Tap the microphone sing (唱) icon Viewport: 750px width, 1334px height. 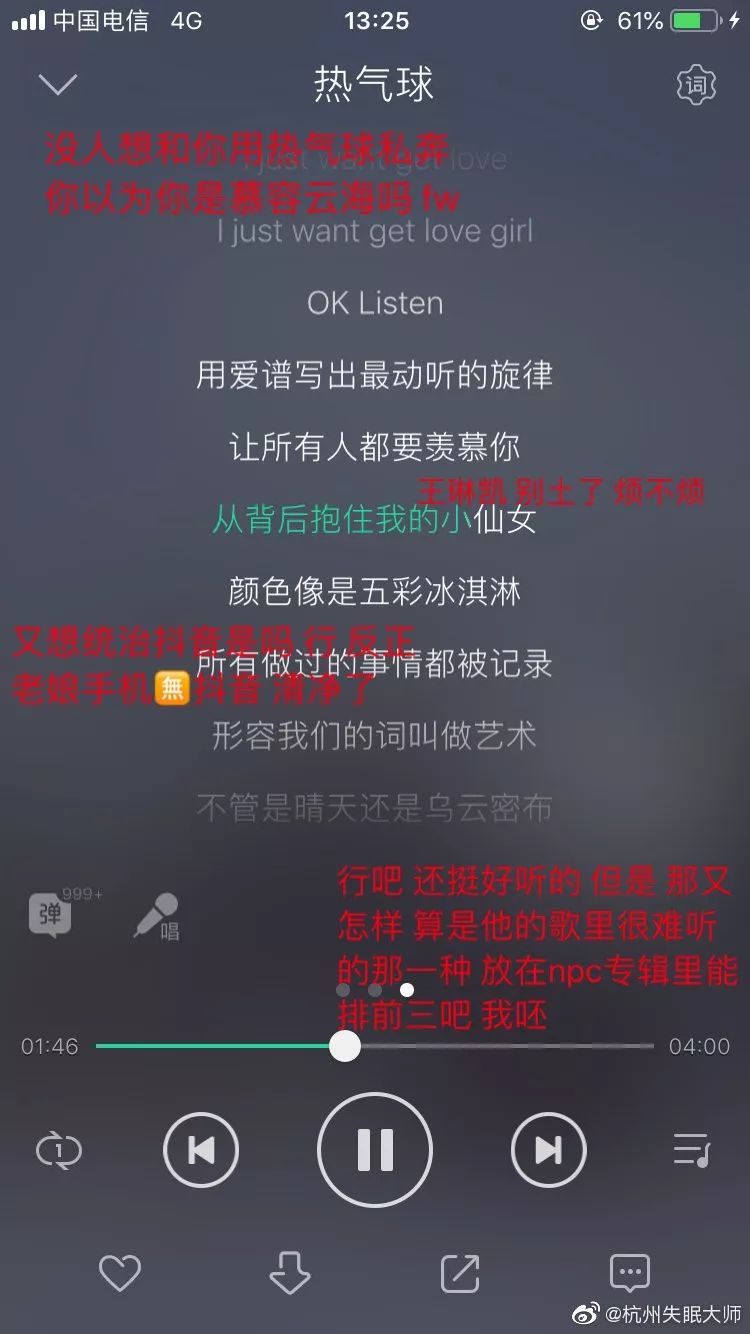point(157,916)
